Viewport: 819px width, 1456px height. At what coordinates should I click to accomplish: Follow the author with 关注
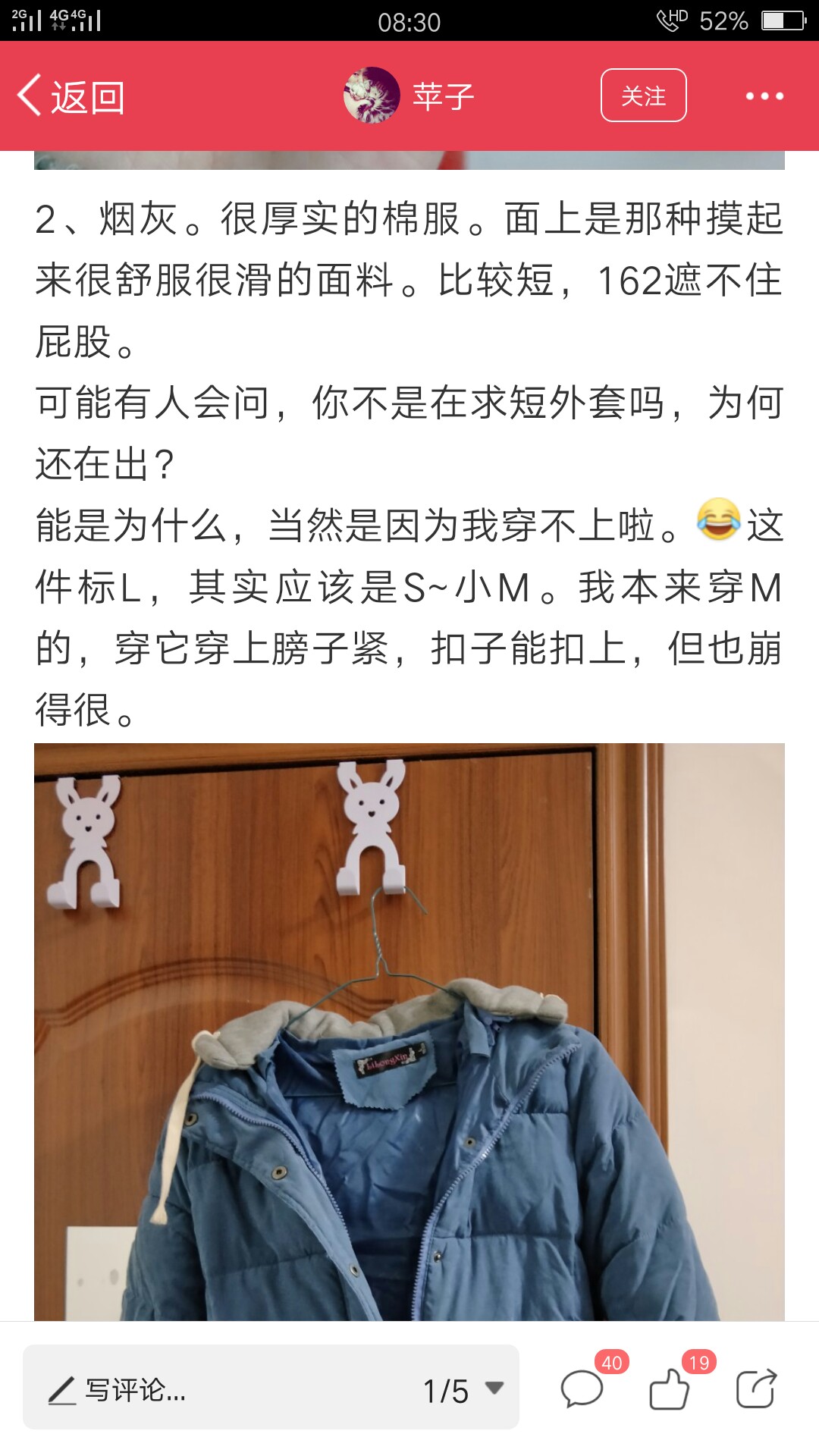tap(644, 96)
